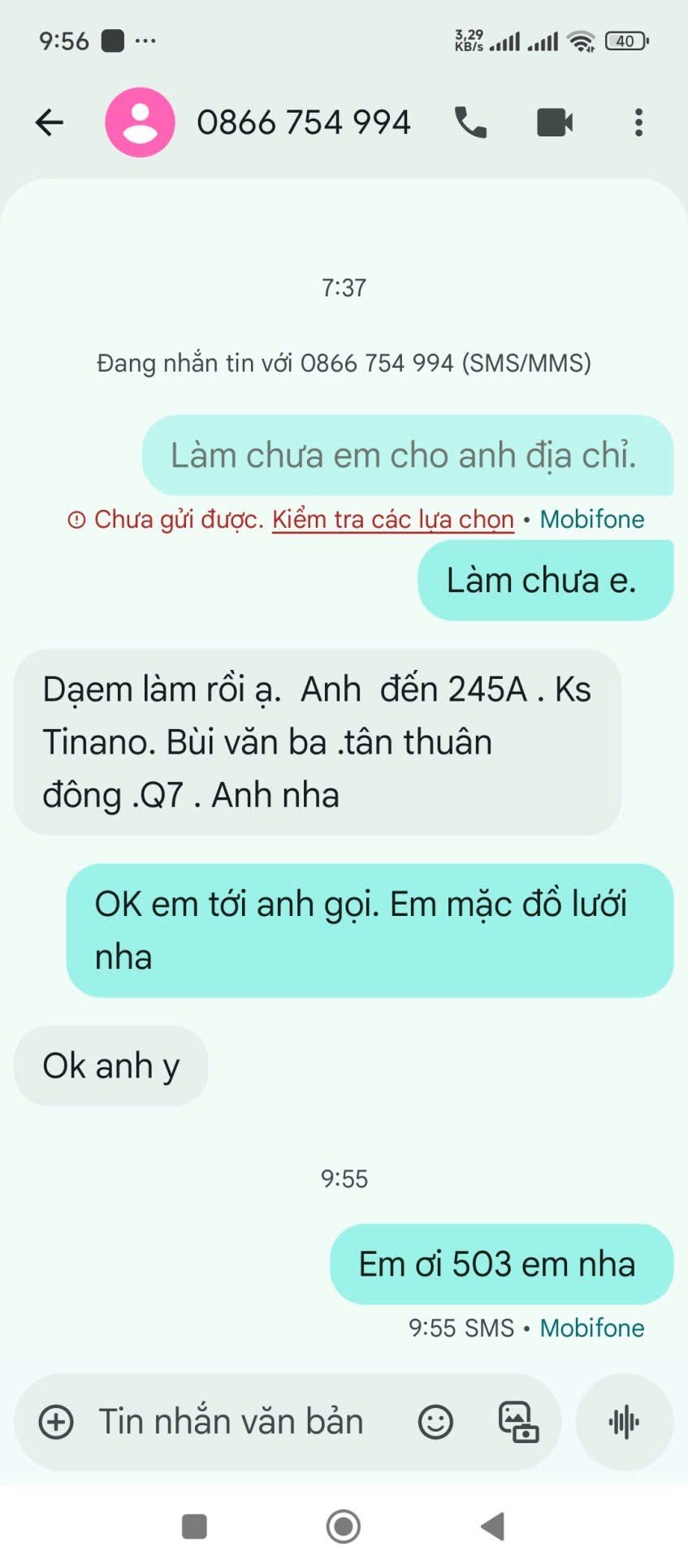Start a voice call to this number
Image resolution: width=688 pixels, height=1568 pixels.
tap(470, 123)
